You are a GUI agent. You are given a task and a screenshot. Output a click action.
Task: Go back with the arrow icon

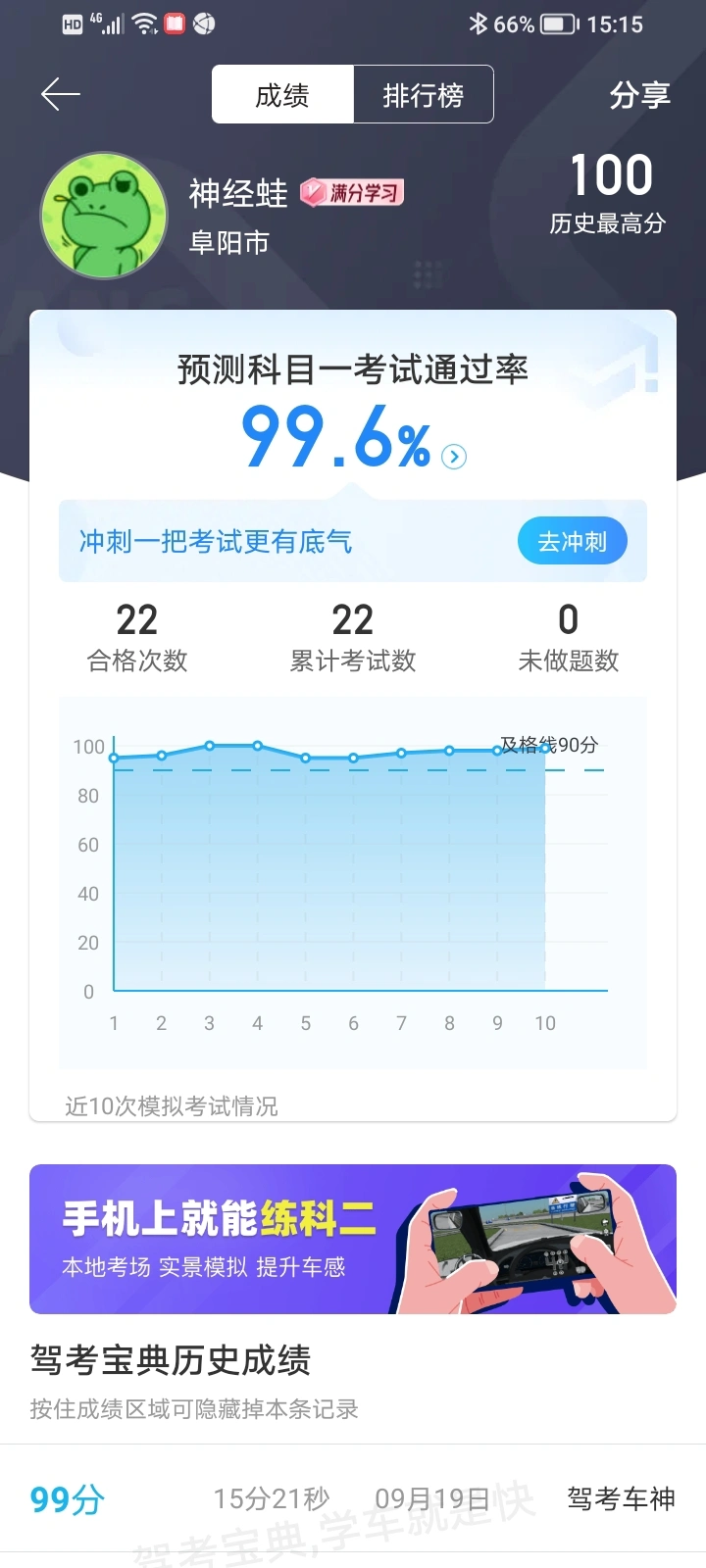61,94
